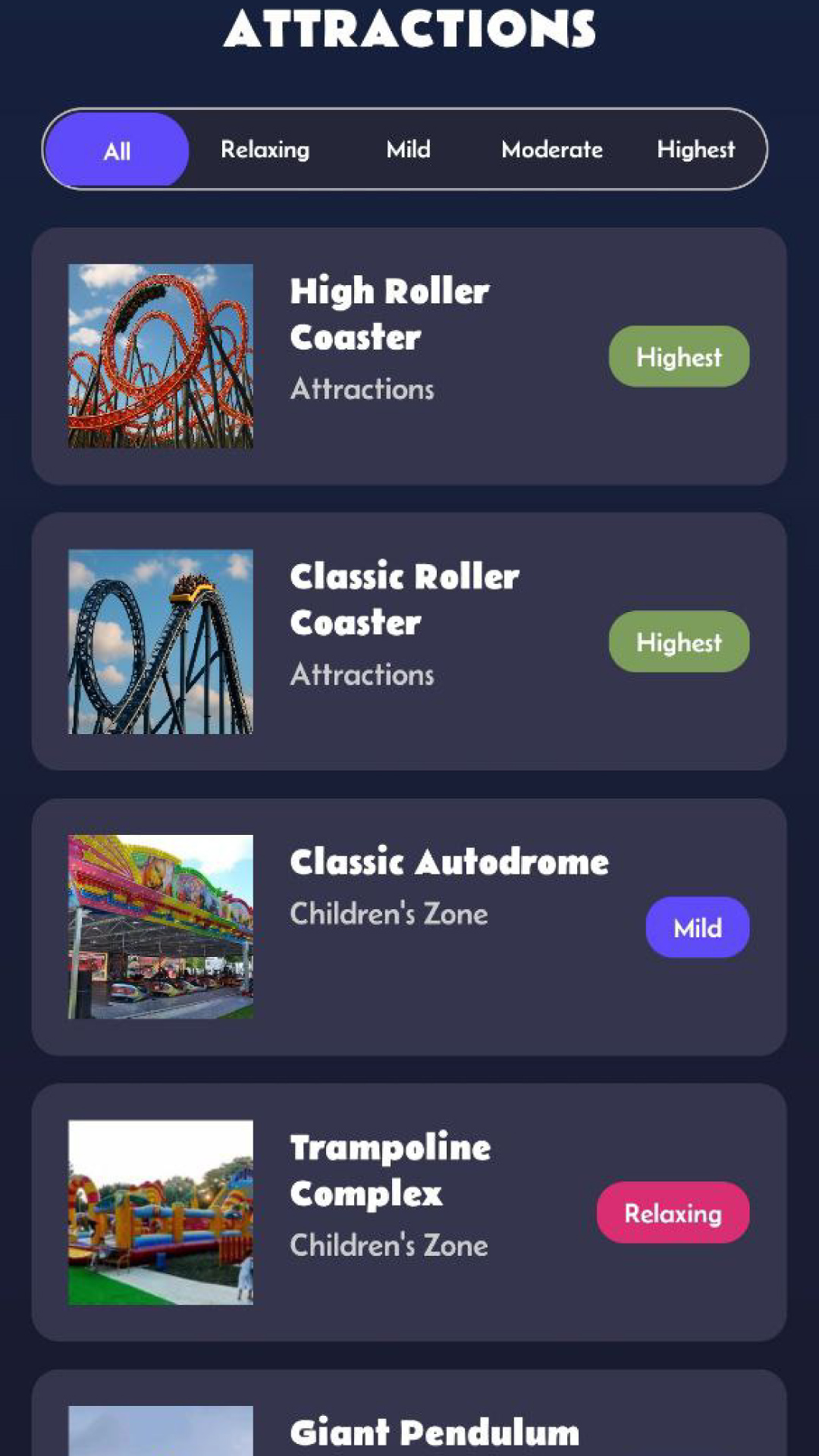Viewport: 819px width, 1456px height.
Task: Click the Highest badge on High Roller Coaster
Action: 678,355
